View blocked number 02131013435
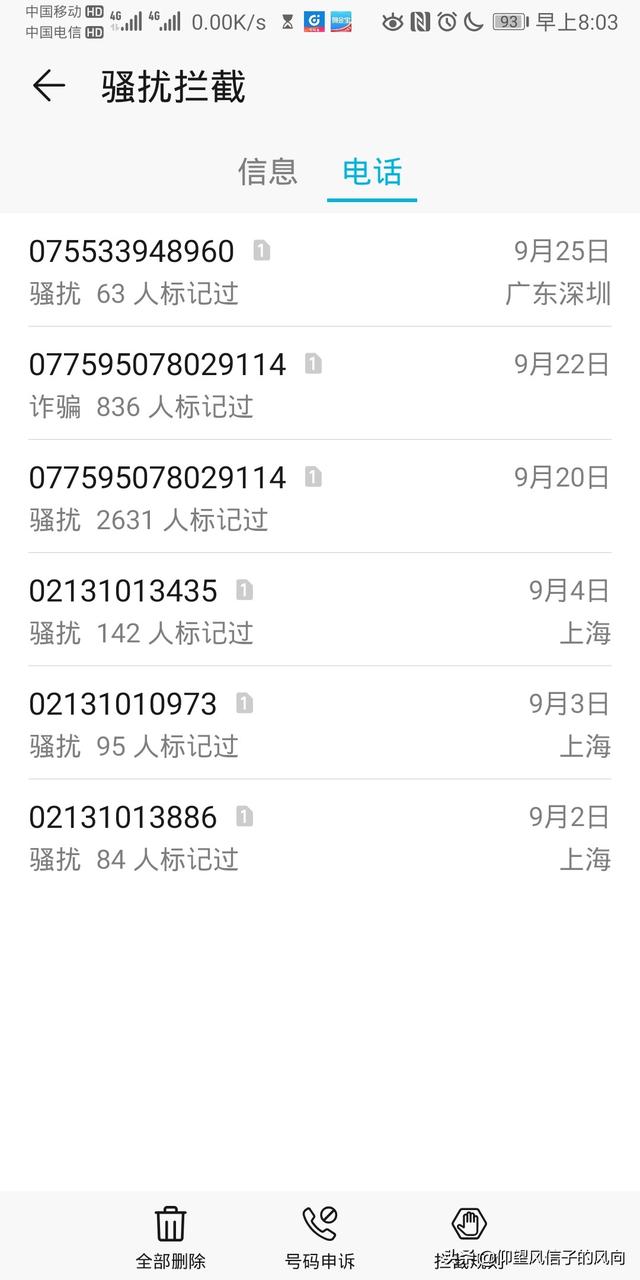Image resolution: width=640 pixels, height=1280 pixels. pyautogui.click(x=320, y=609)
